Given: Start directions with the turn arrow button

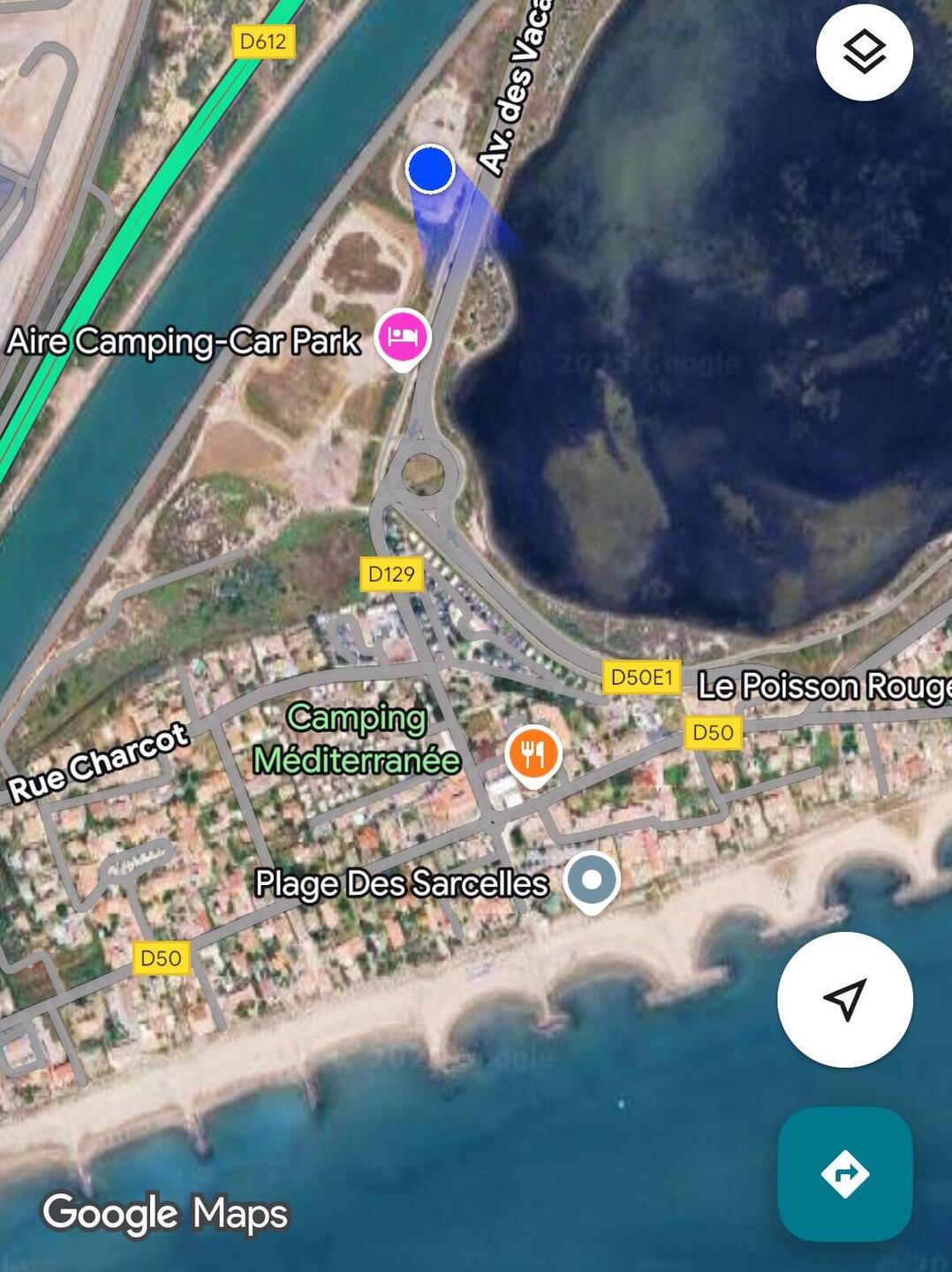Looking at the screenshot, I should (844, 1173).
